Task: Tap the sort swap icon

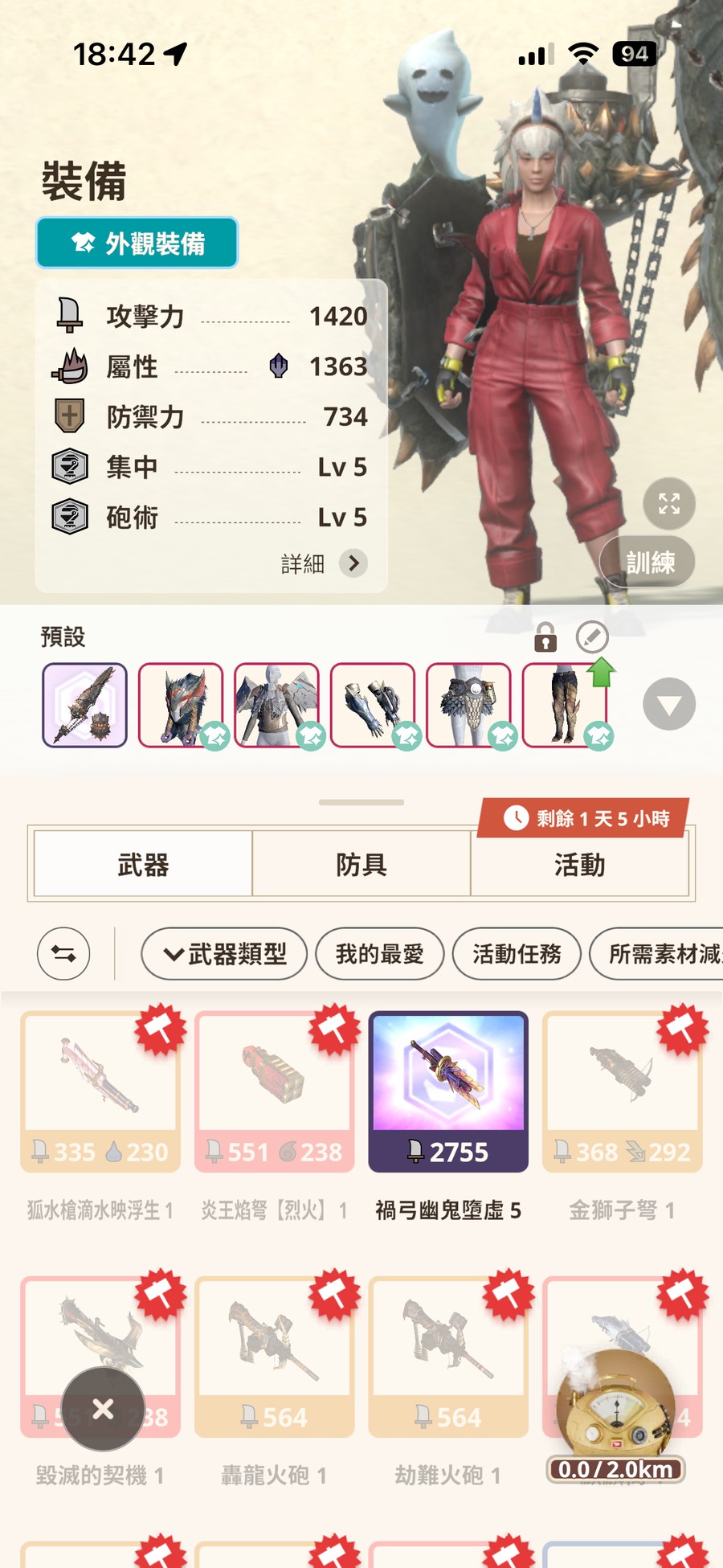Action: click(x=63, y=954)
